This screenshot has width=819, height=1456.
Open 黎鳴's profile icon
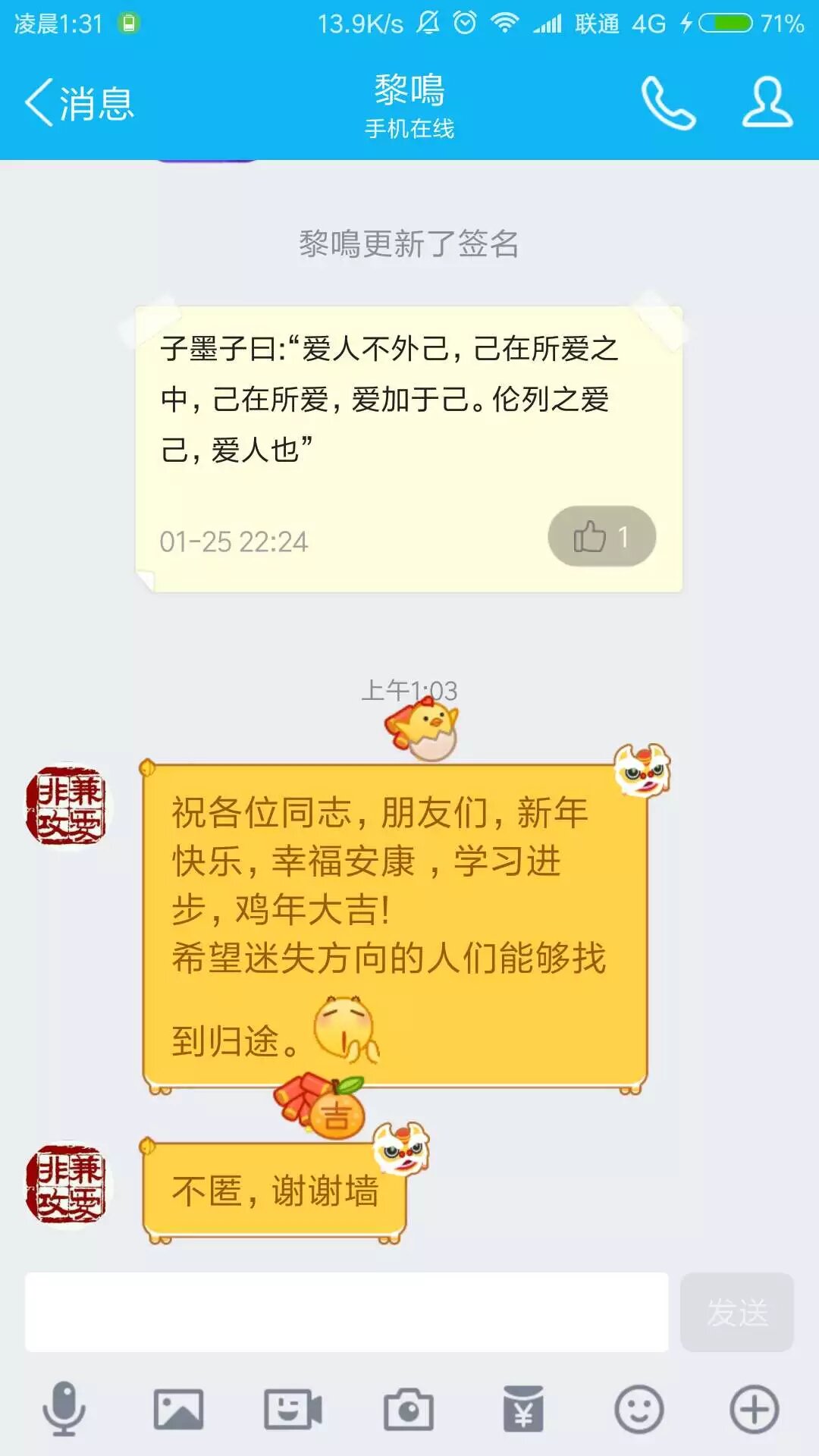[x=767, y=102]
